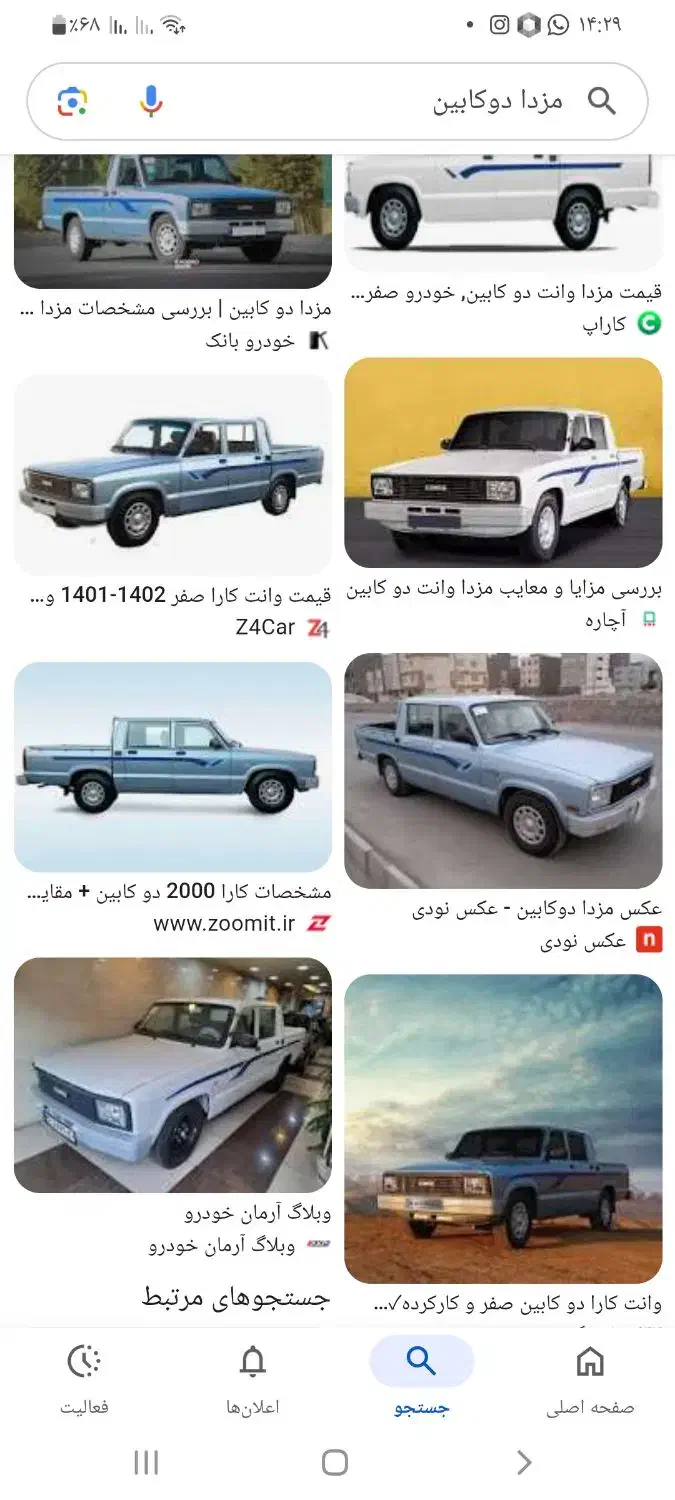Select the جستجو tab

(421, 1379)
